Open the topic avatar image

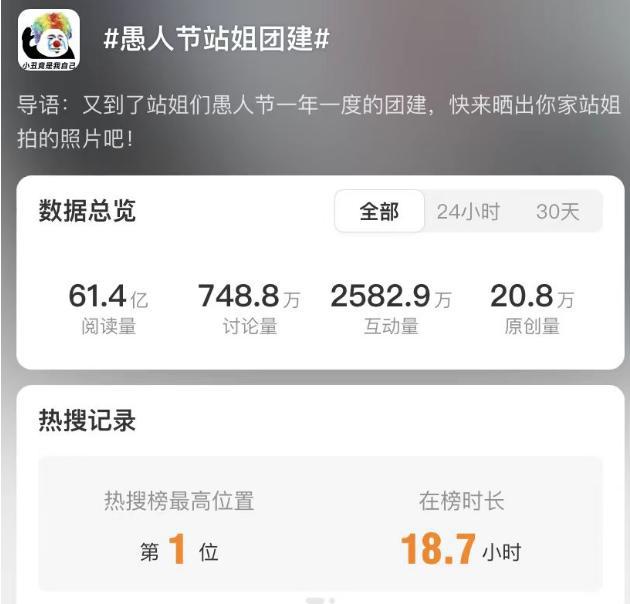[x=49, y=41]
